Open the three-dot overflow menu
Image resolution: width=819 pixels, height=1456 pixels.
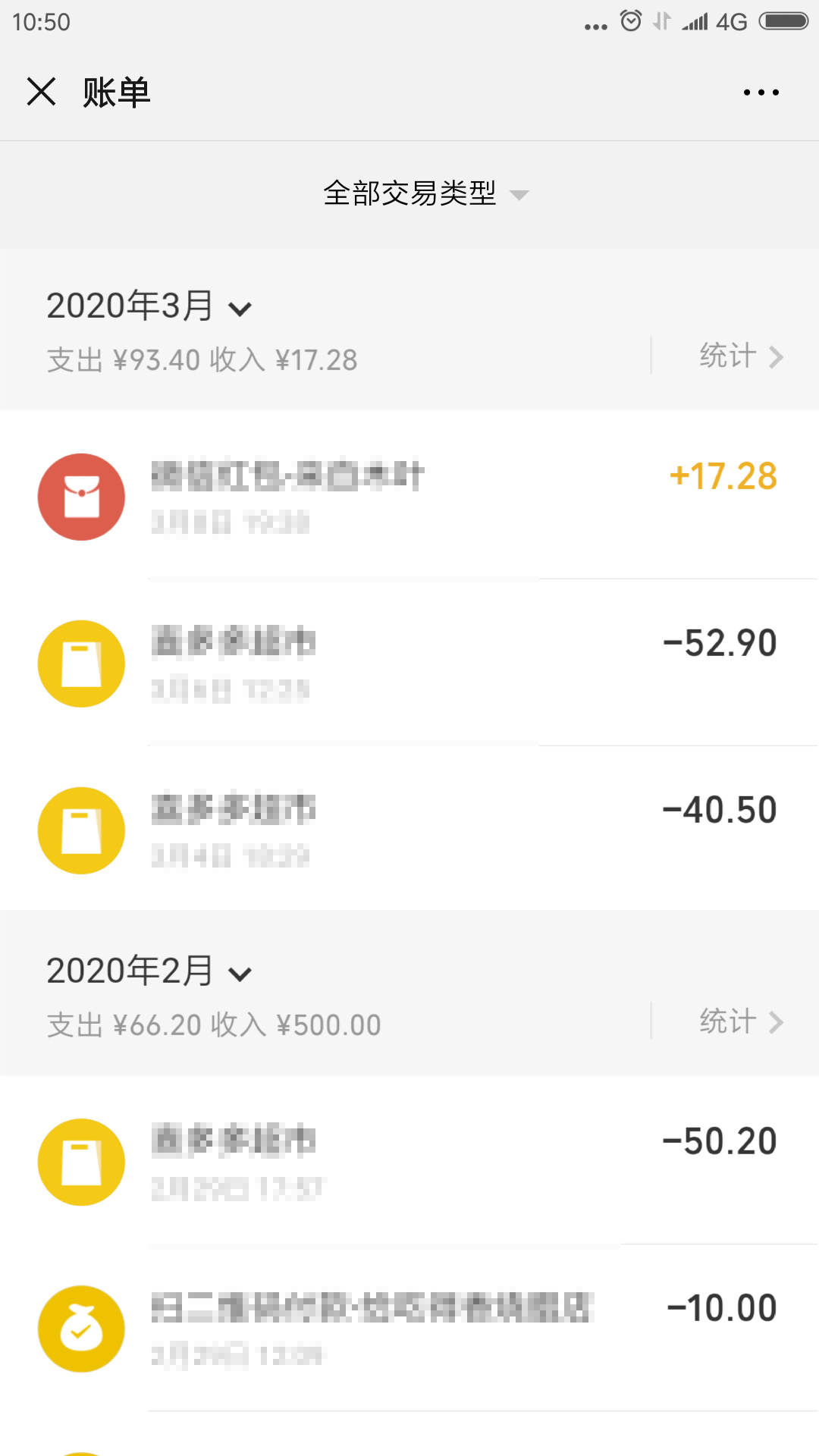coord(761,93)
